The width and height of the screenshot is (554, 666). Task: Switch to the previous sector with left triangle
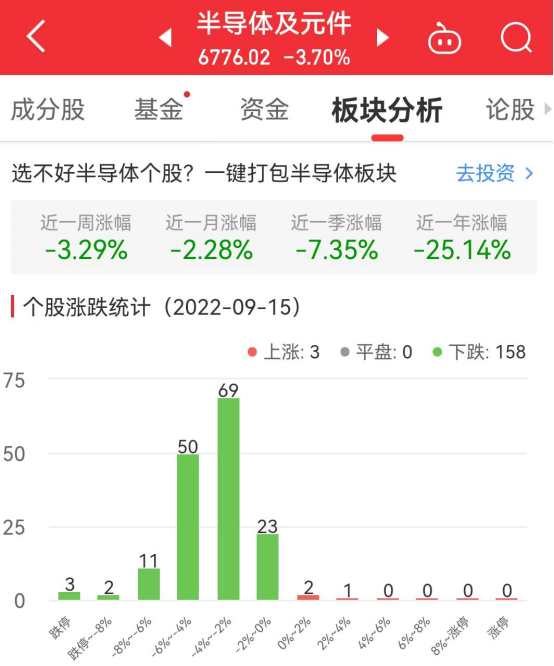(165, 37)
